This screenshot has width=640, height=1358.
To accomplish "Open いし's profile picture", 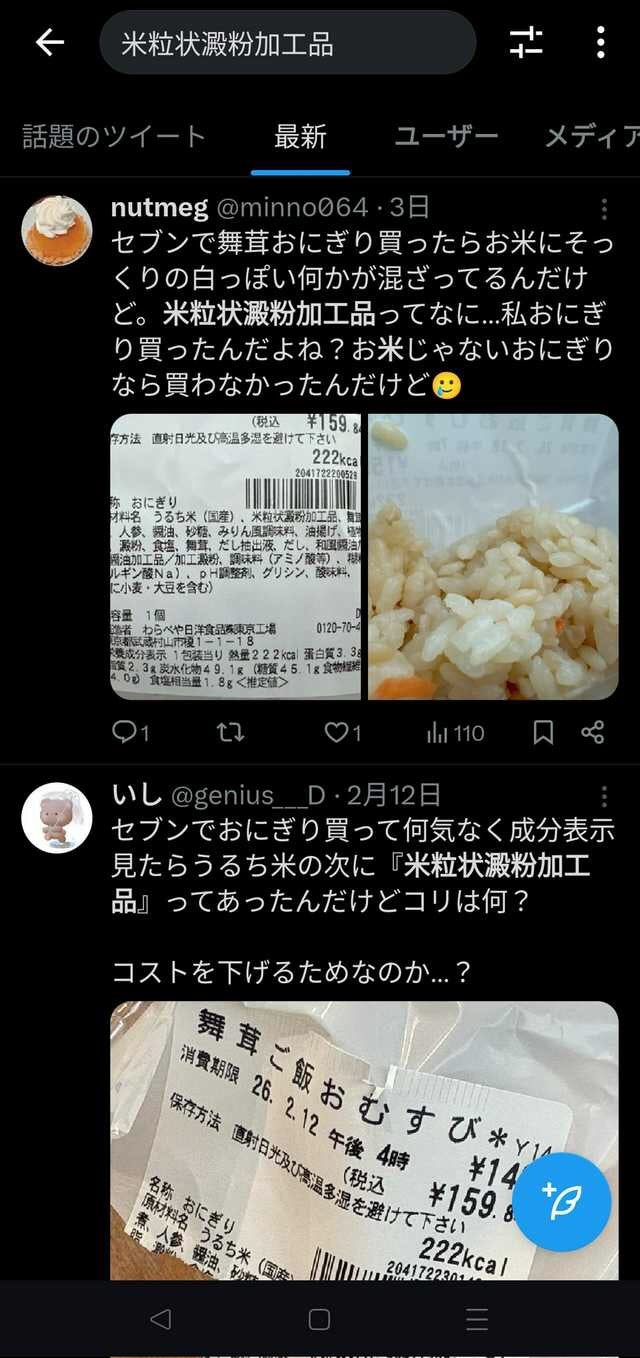I will coord(57,817).
